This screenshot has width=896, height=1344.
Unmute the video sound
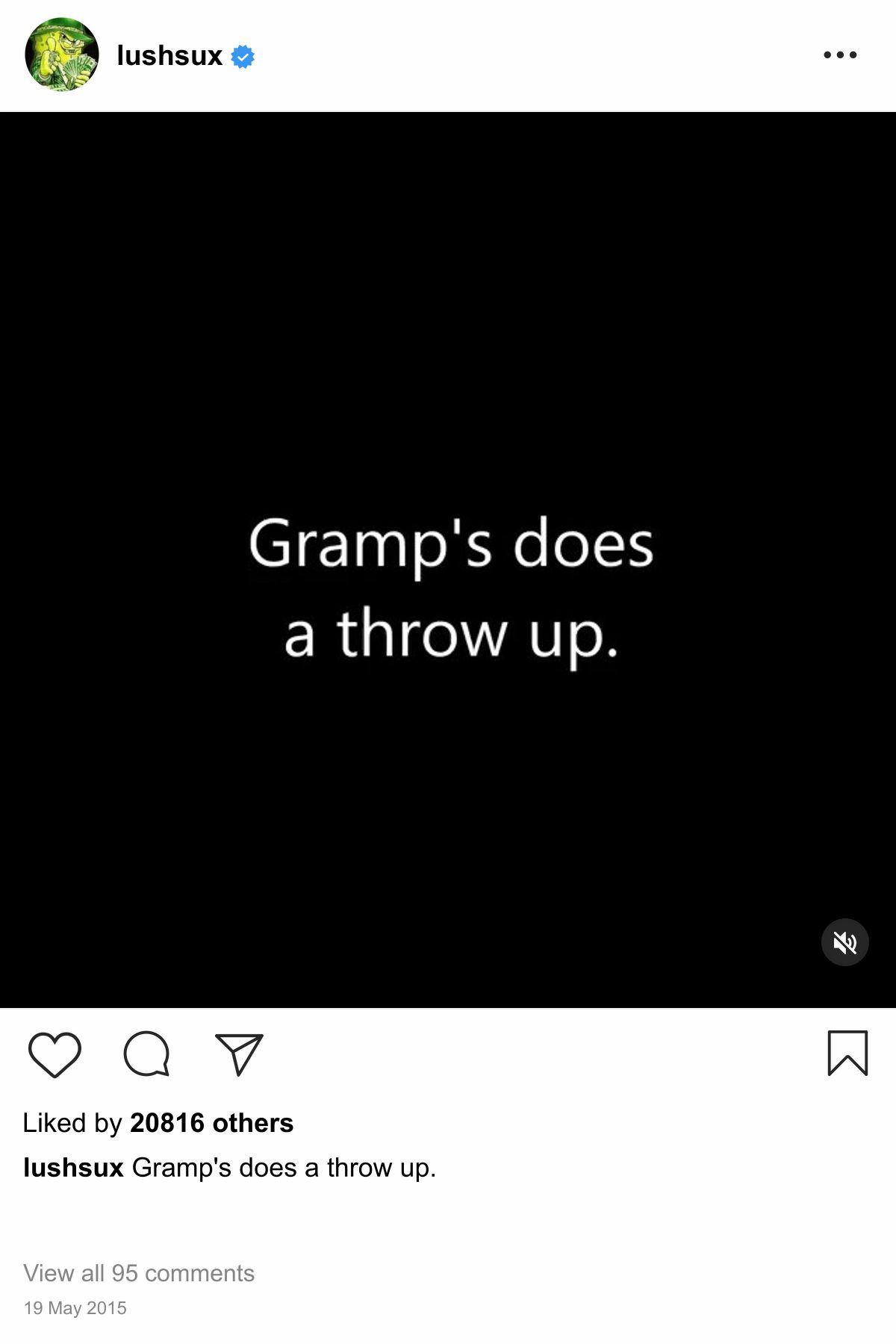(x=844, y=942)
